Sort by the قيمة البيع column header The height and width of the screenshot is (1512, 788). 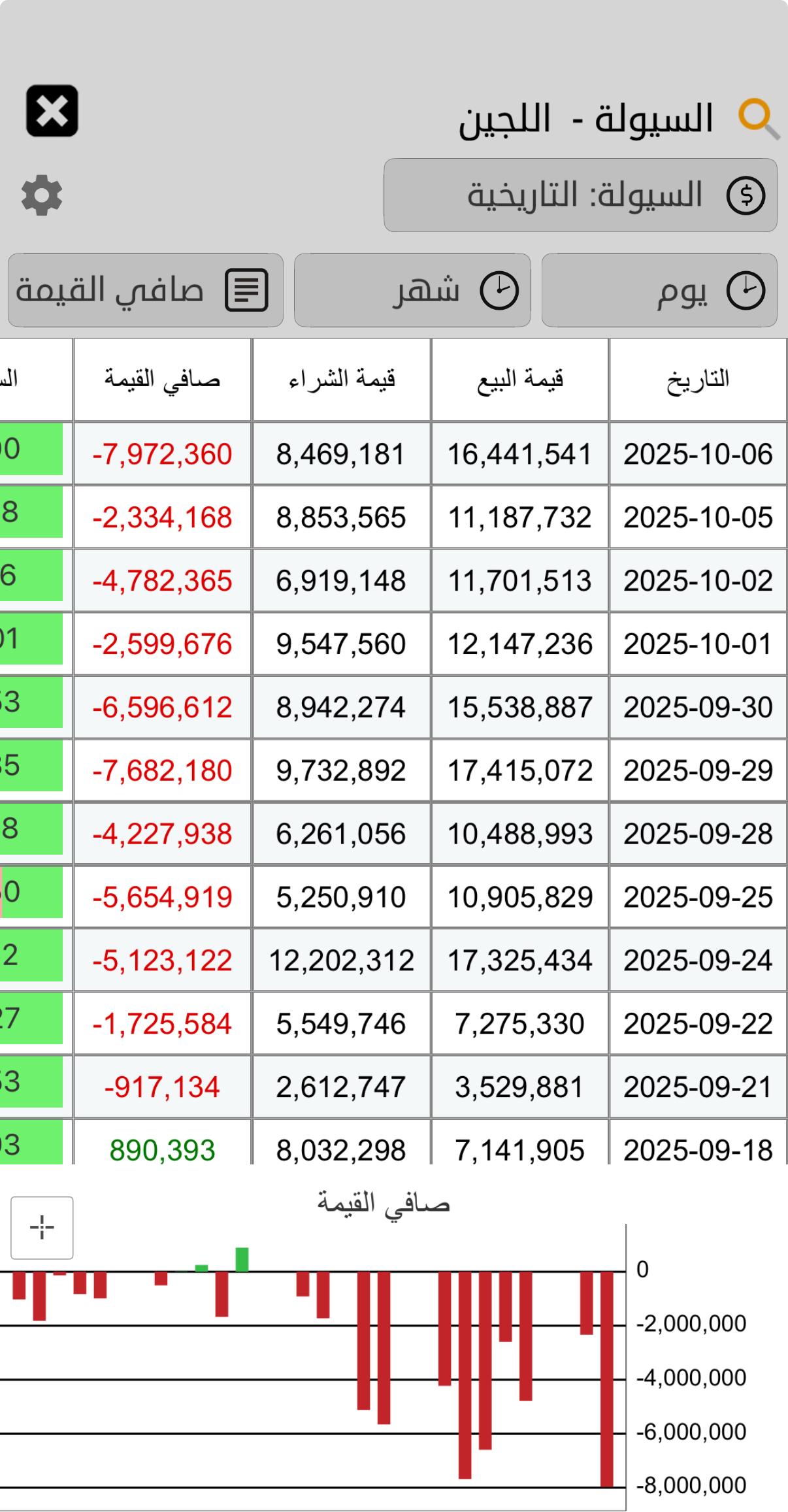point(520,380)
